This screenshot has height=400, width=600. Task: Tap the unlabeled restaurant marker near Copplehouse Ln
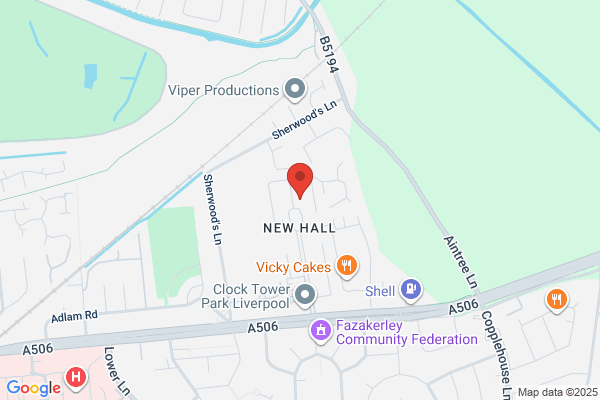(557, 300)
